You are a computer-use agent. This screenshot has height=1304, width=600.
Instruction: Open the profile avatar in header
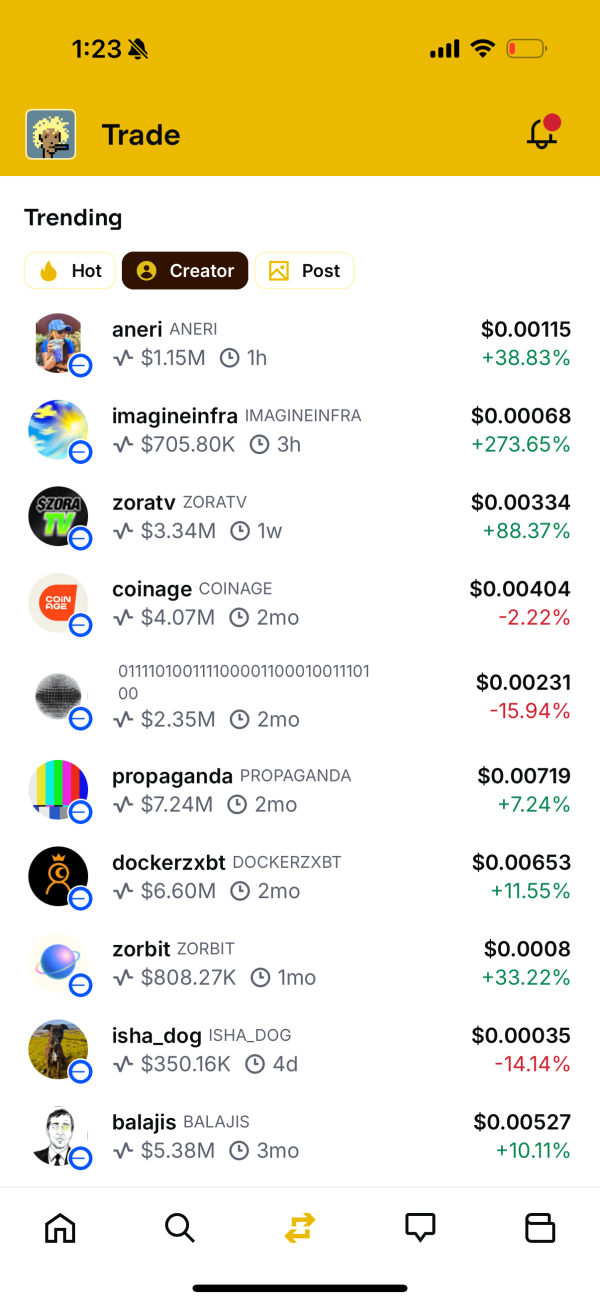[x=50, y=135]
